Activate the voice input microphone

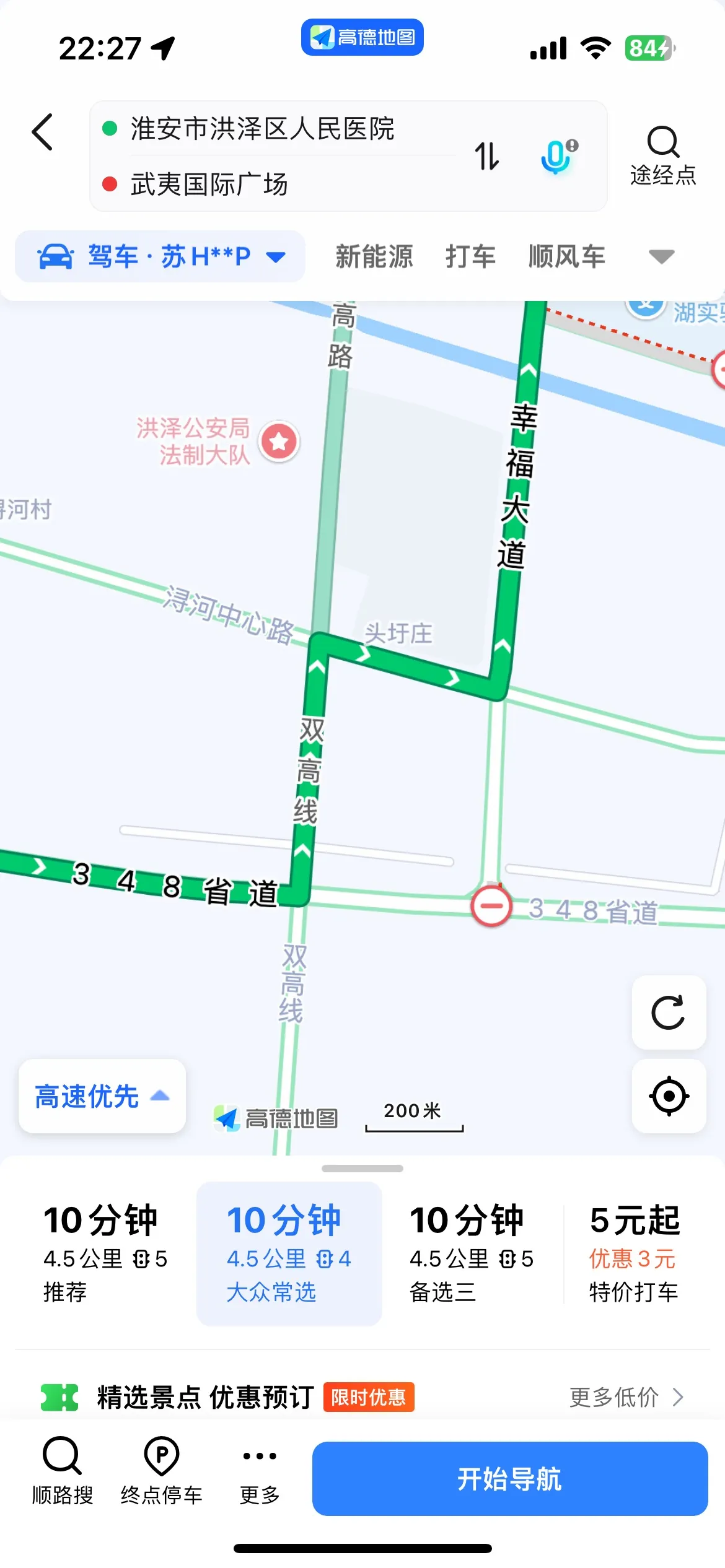pos(558,156)
